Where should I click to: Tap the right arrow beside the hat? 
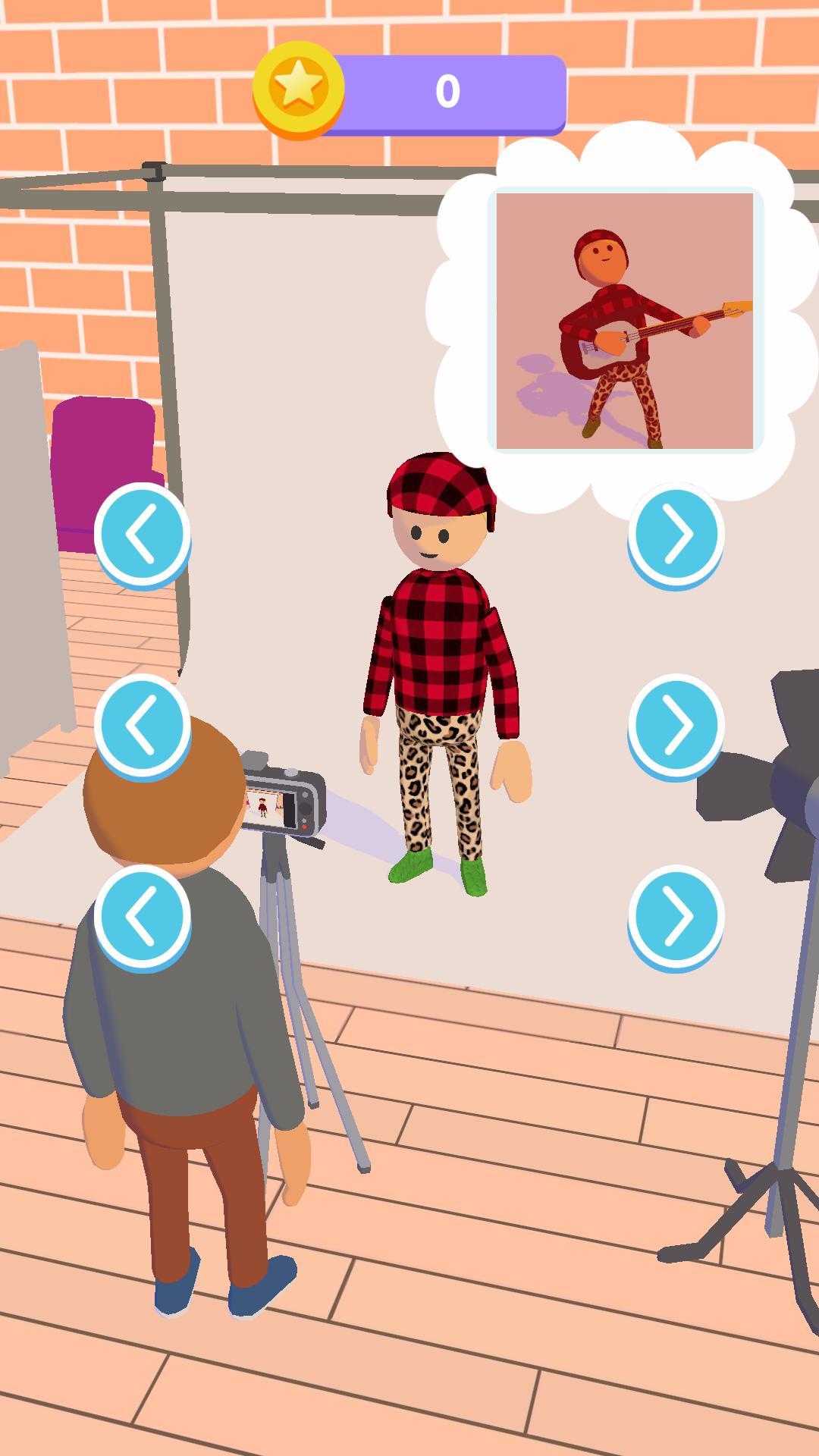click(676, 534)
